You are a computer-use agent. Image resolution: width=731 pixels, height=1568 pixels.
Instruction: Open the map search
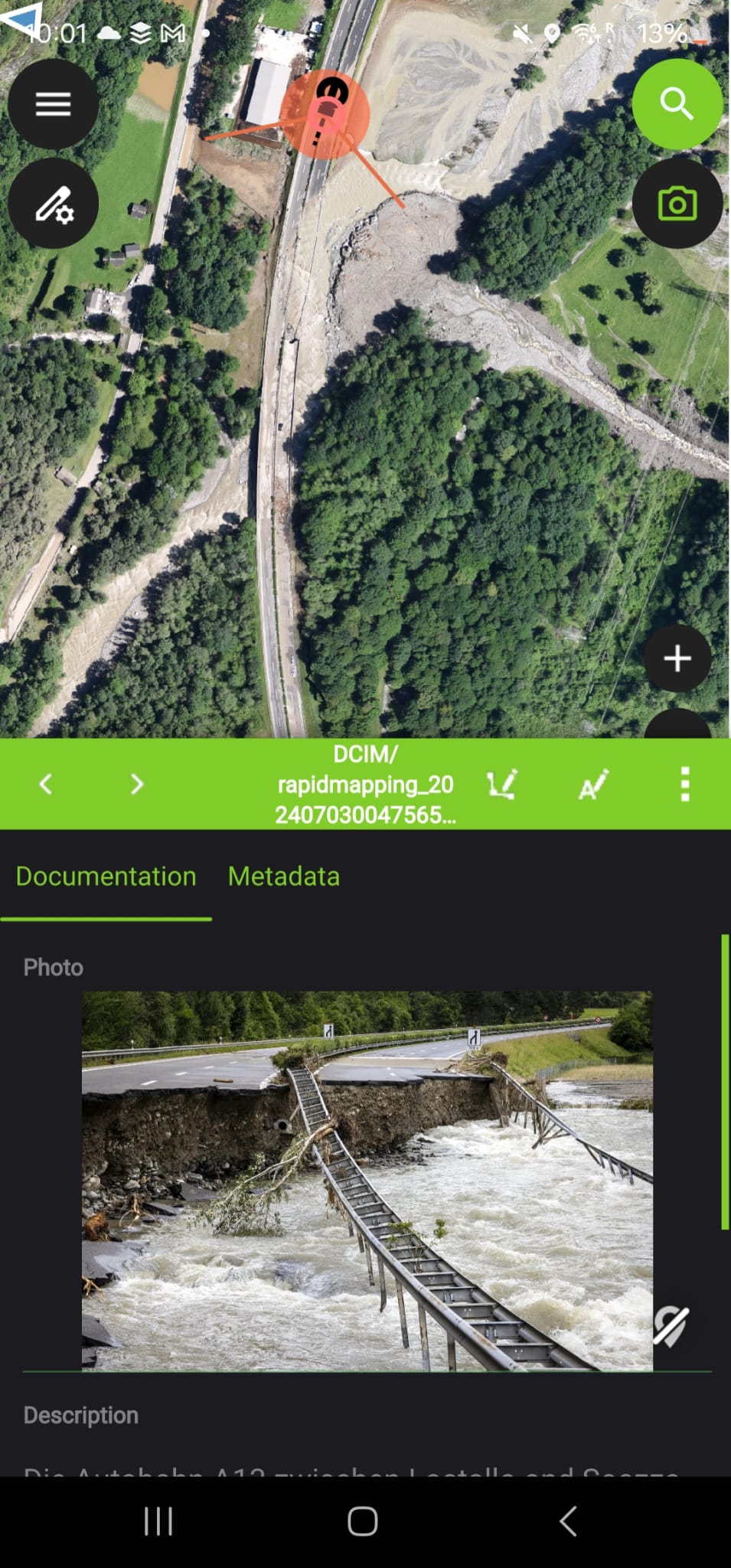pos(677,104)
